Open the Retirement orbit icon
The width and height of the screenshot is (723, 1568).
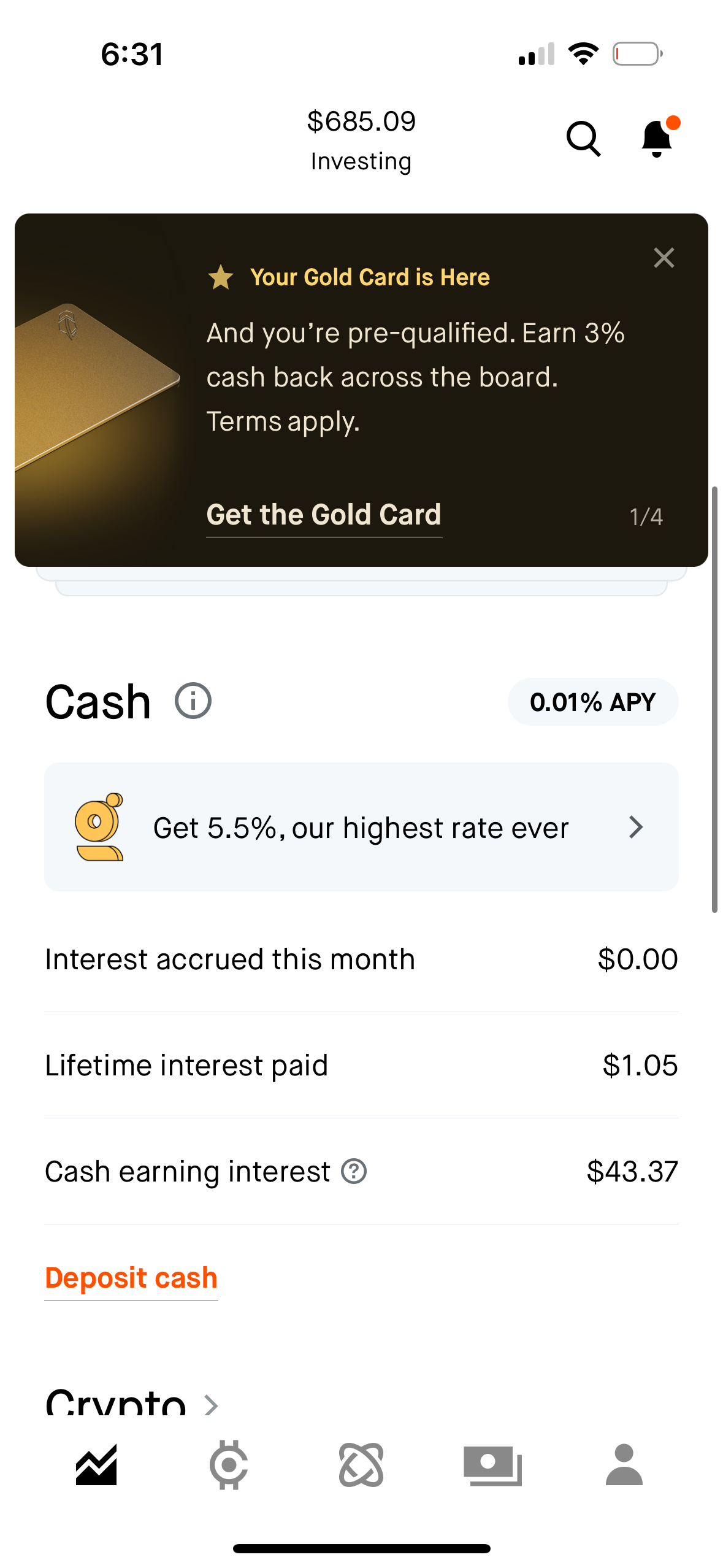pos(361,1465)
